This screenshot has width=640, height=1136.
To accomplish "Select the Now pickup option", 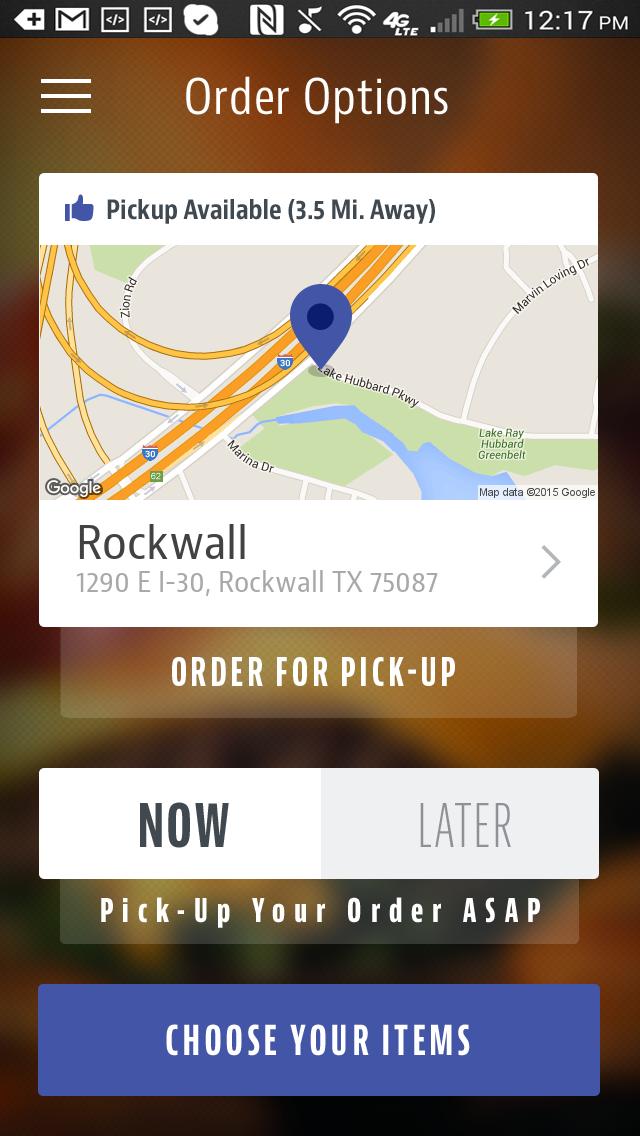I will [182, 824].
